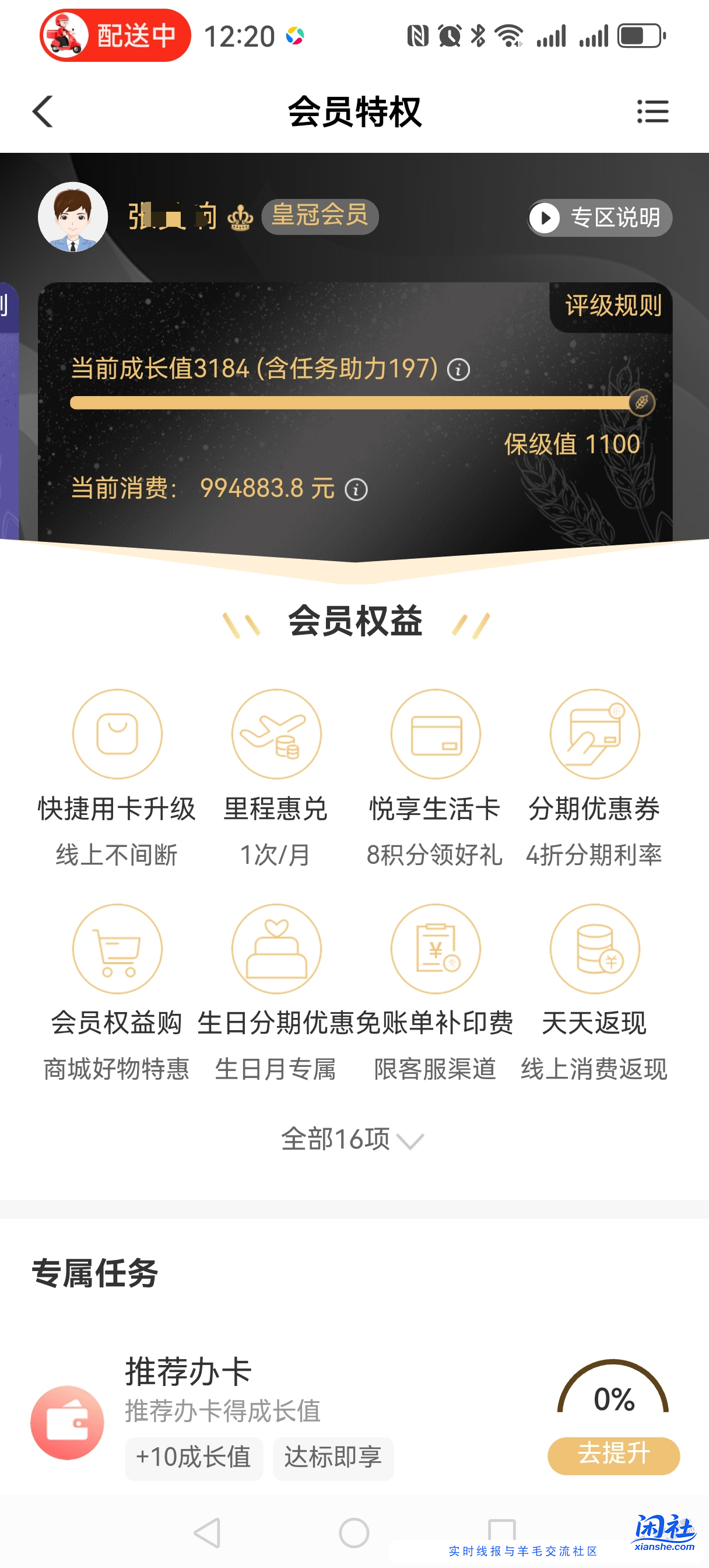This screenshot has width=709, height=1568.
Task: Tap the 皇冠会员 membership badge
Action: point(320,216)
